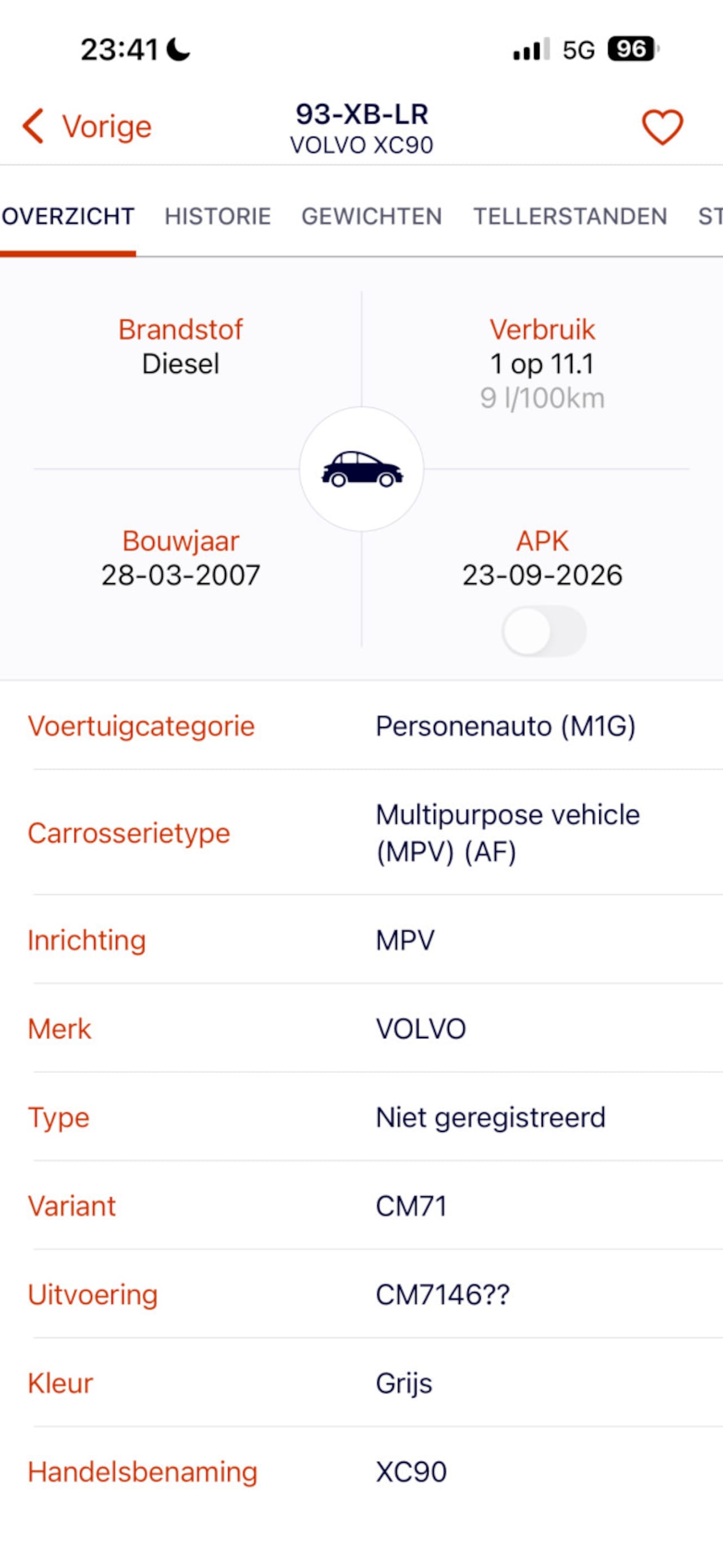Switch to the Tellerstanden tab
Image resolution: width=723 pixels, height=1568 pixels.
click(x=569, y=217)
